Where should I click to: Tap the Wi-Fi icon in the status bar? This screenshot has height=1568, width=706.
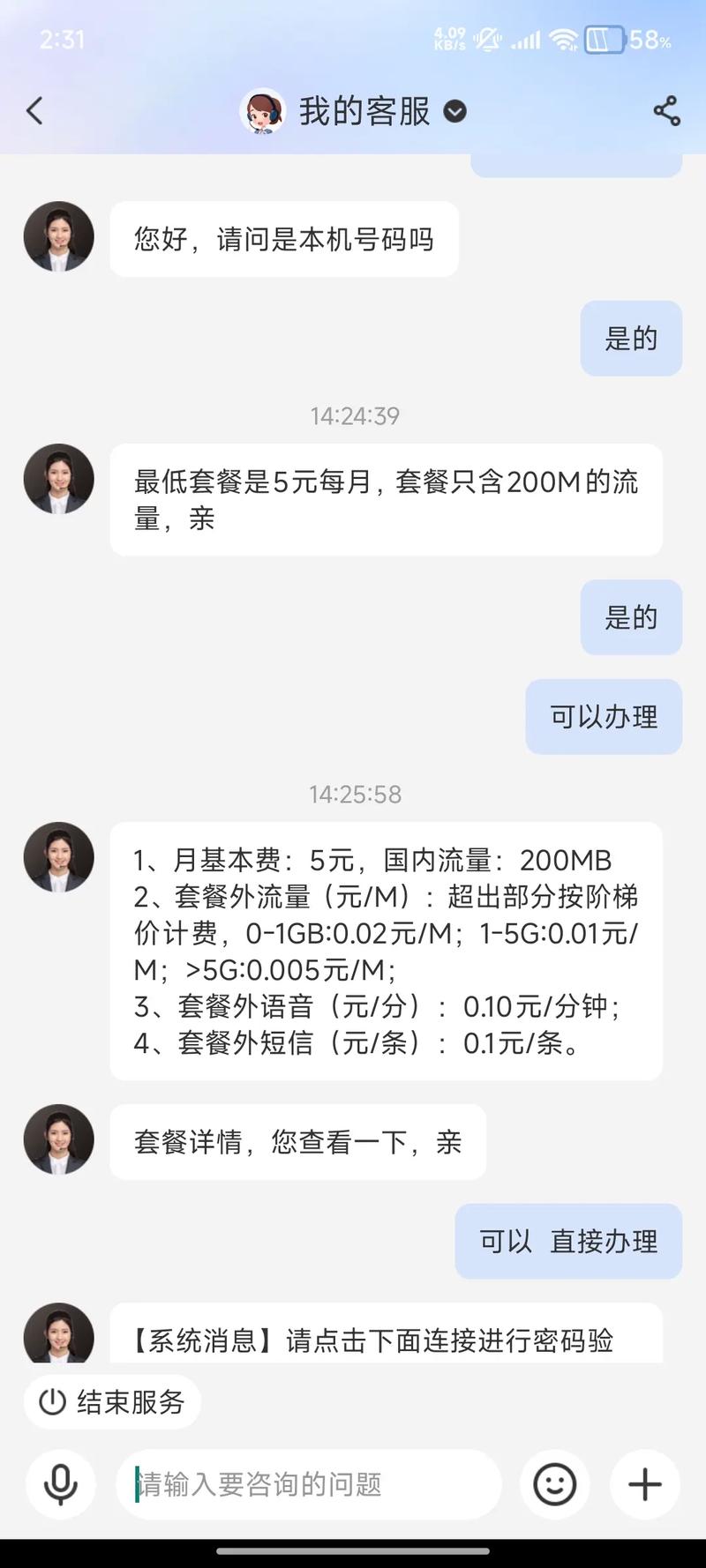pyautogui.click(x=565, y=40)
